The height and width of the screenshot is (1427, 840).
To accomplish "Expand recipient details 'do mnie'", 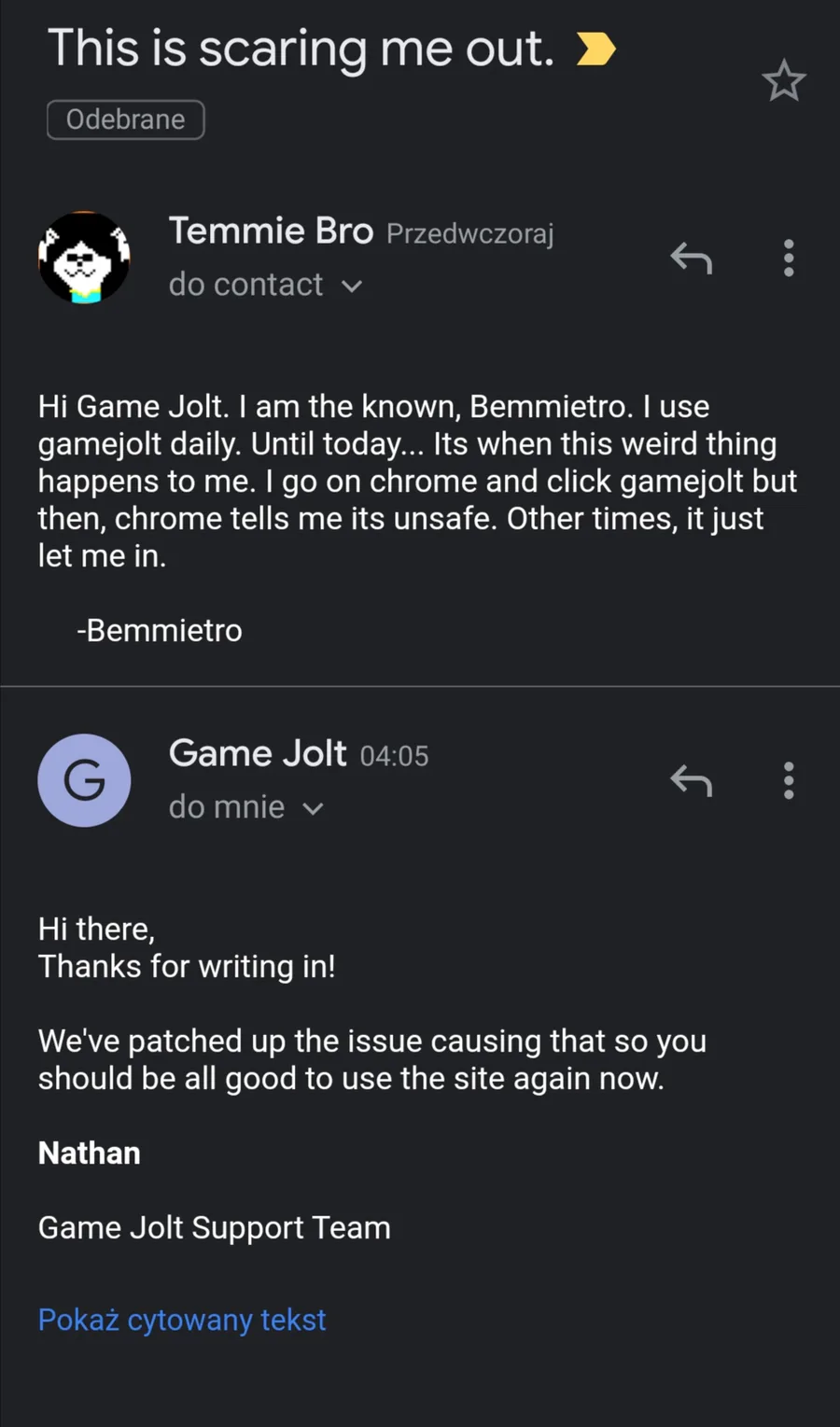I will [x=246, y=807].
